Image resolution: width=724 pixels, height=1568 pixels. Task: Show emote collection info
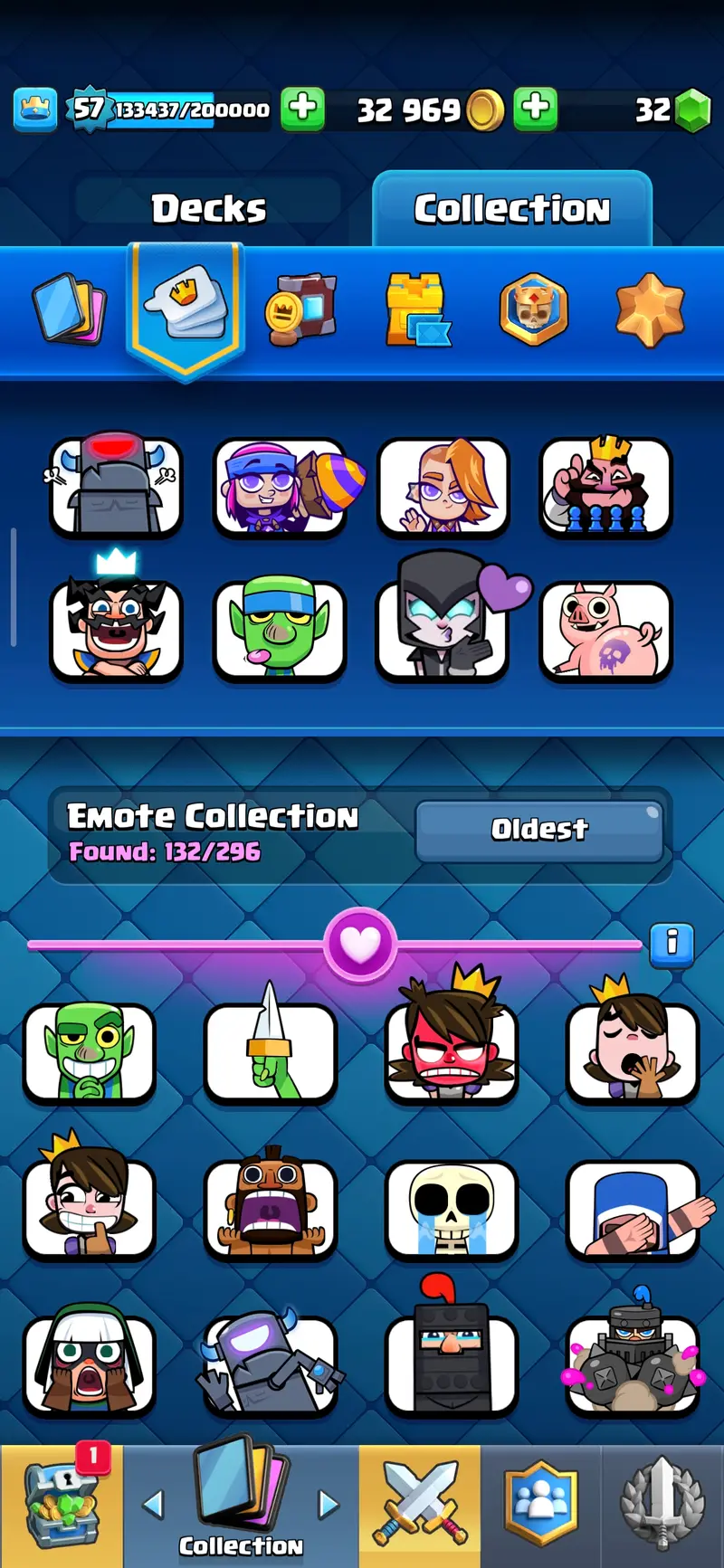click(x=672, y=945)
